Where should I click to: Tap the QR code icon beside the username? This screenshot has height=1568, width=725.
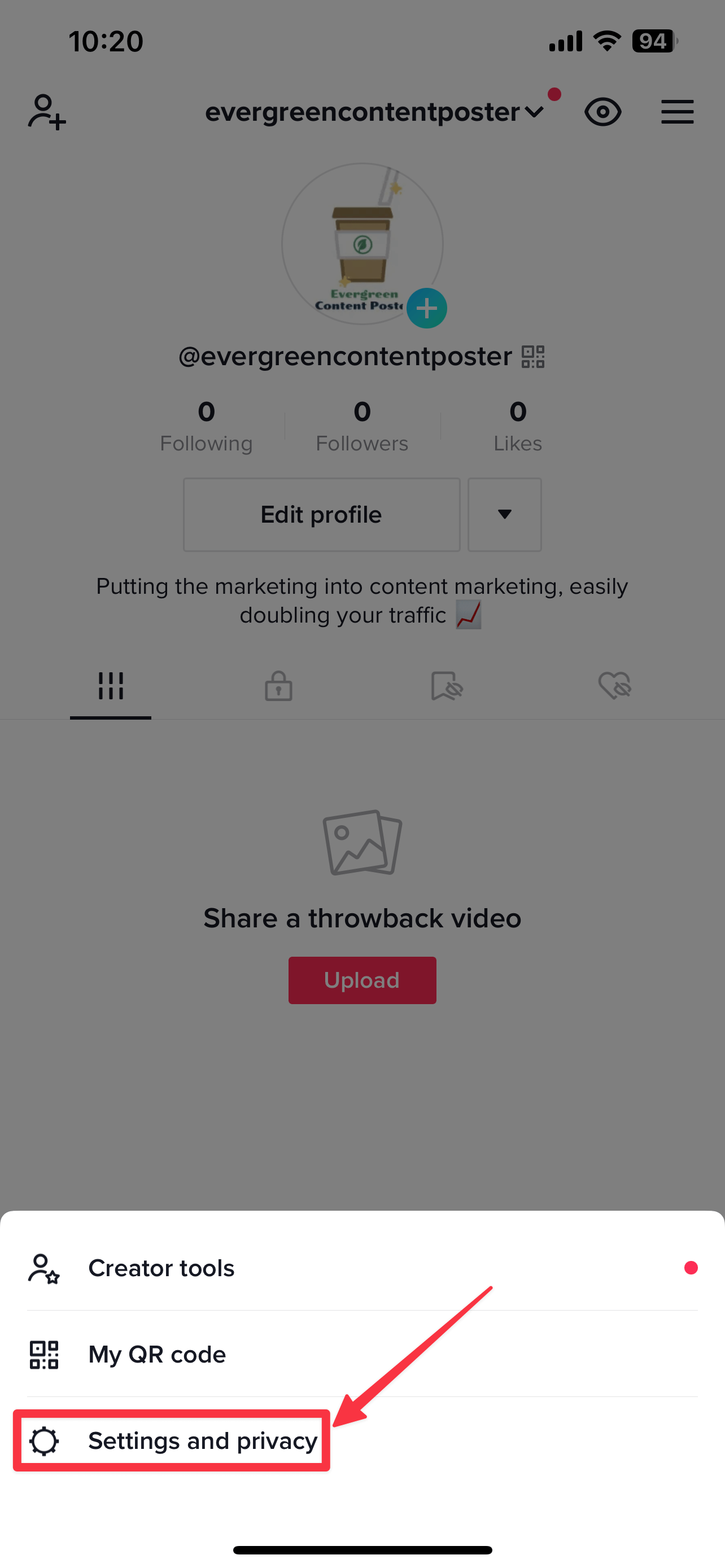[532, 356]
